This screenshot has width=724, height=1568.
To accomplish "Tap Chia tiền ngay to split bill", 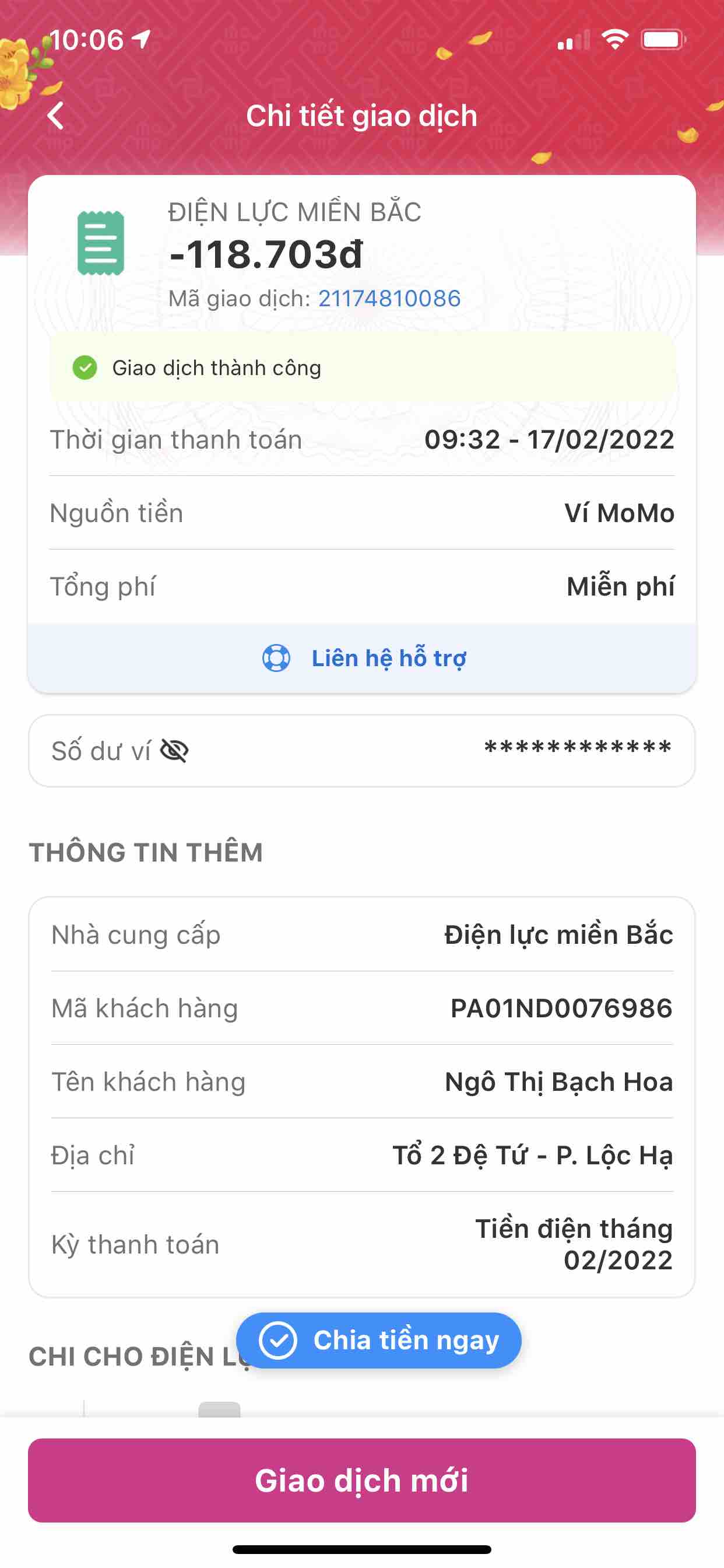I will click(378, 1340).
